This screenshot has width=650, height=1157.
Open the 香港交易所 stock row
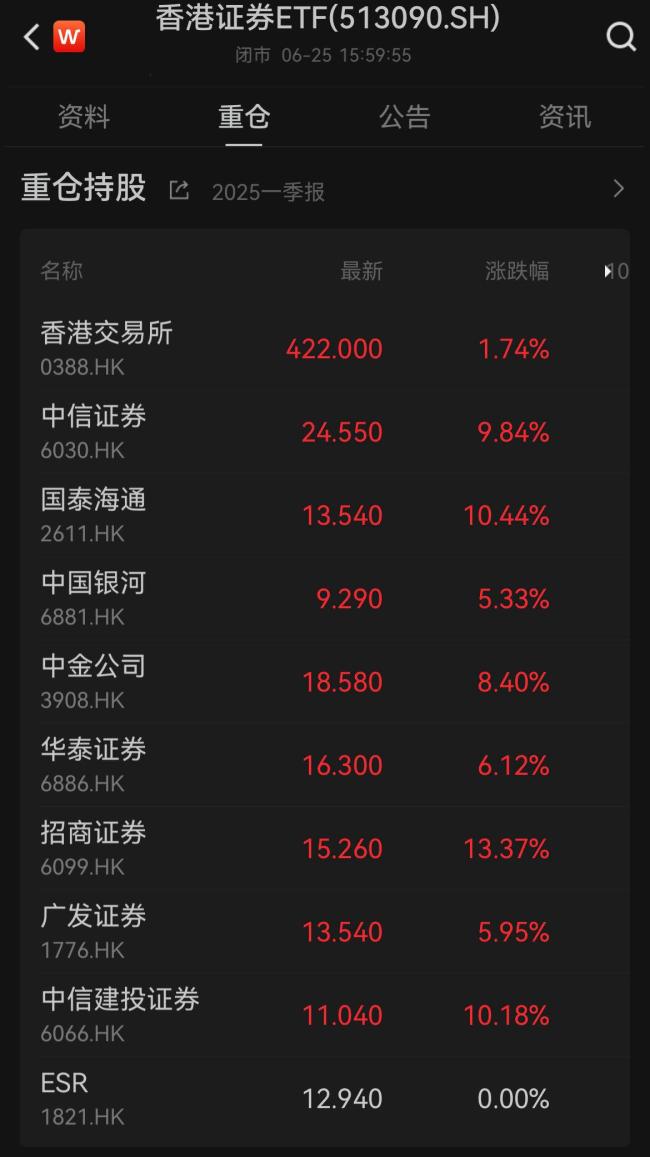click(x=325, y=348)
